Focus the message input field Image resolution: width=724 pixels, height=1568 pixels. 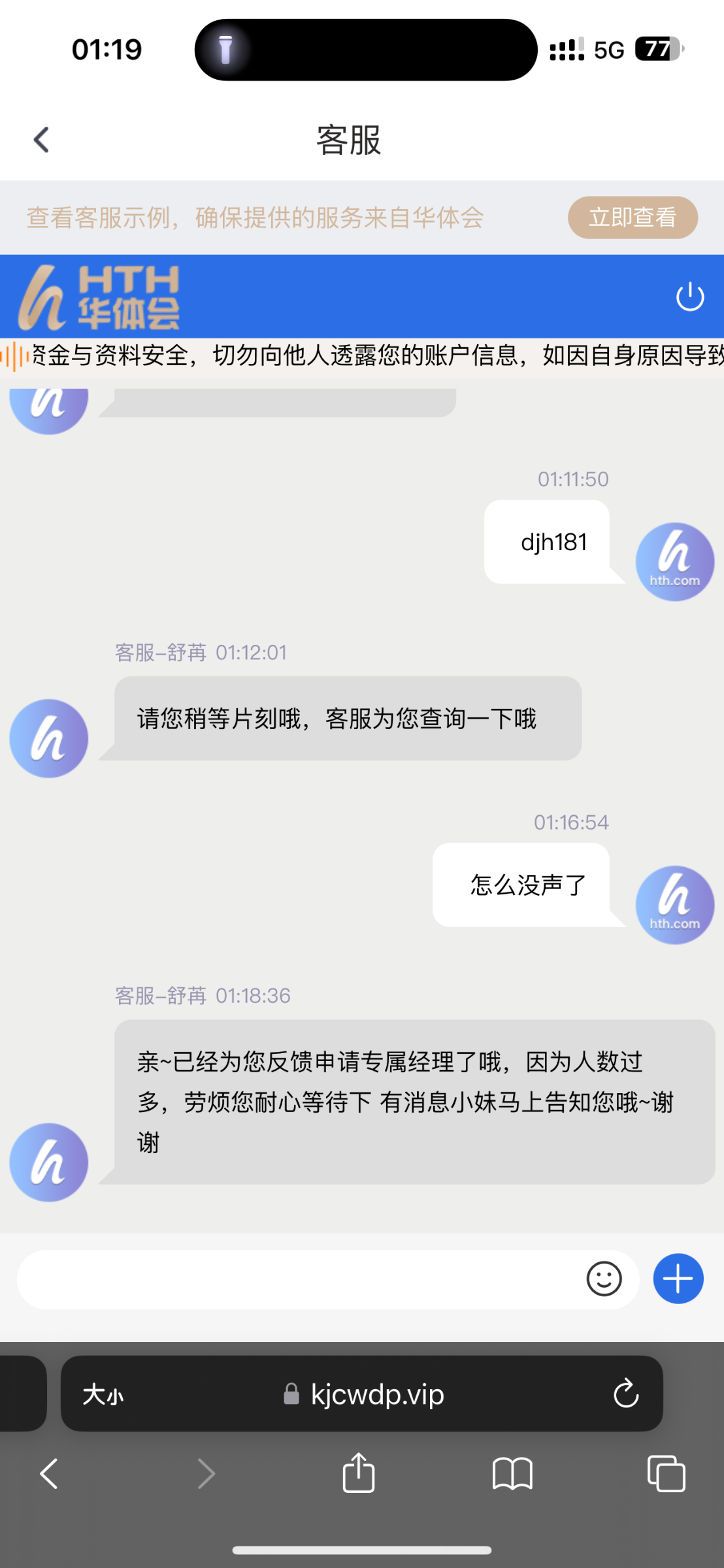click(x=297, y=1279)
